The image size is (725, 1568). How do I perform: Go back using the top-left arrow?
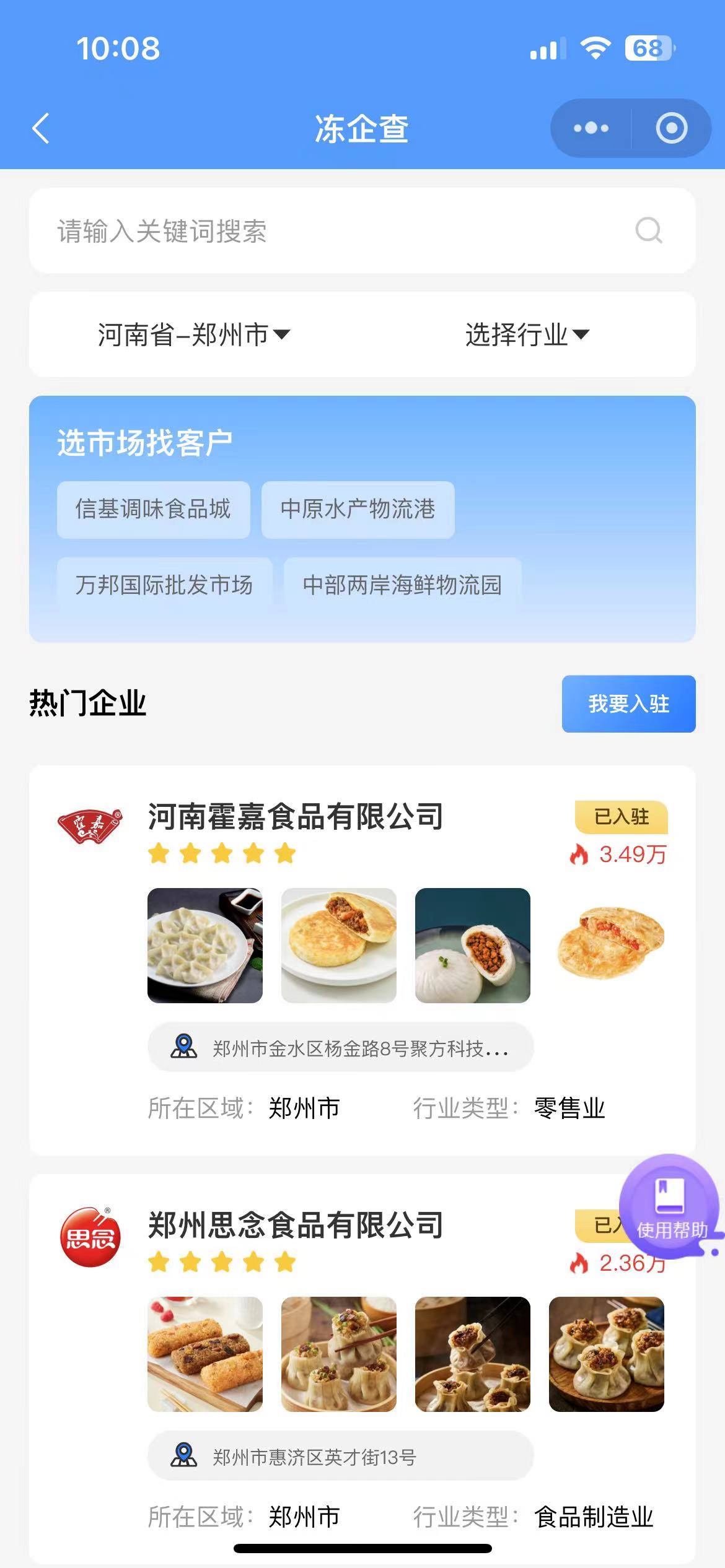[41, 129]
